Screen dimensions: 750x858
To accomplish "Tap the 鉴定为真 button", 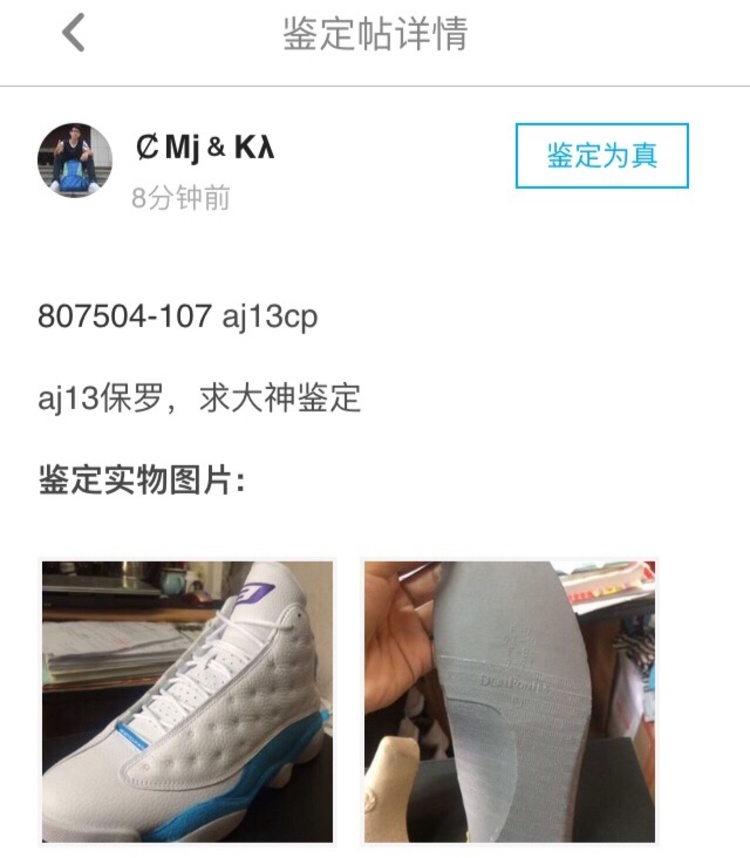I will pos(602,156).
